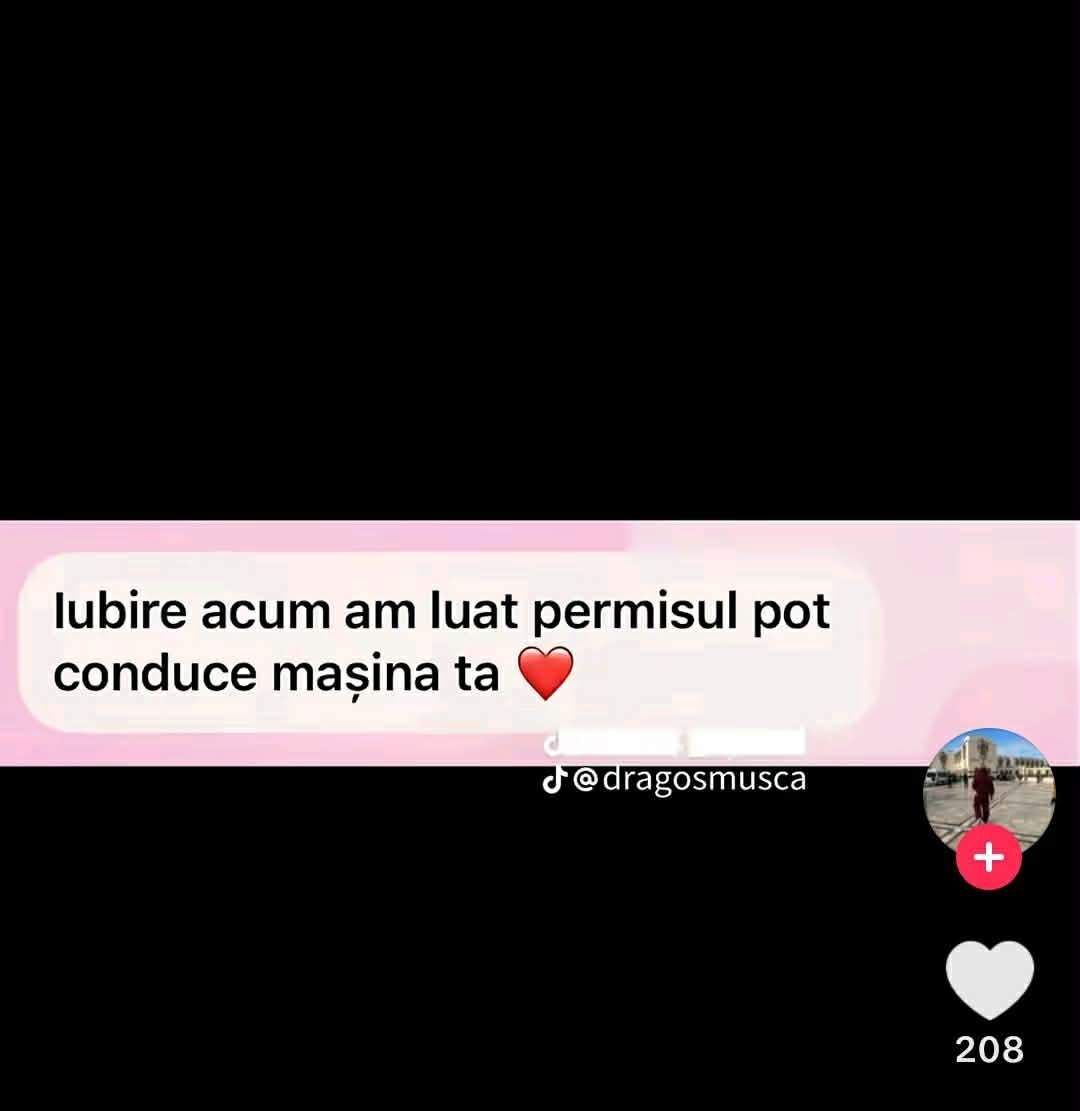1080x1111 pixels.
Task: Open the creator's profile picture
Action: pos(988,785)
